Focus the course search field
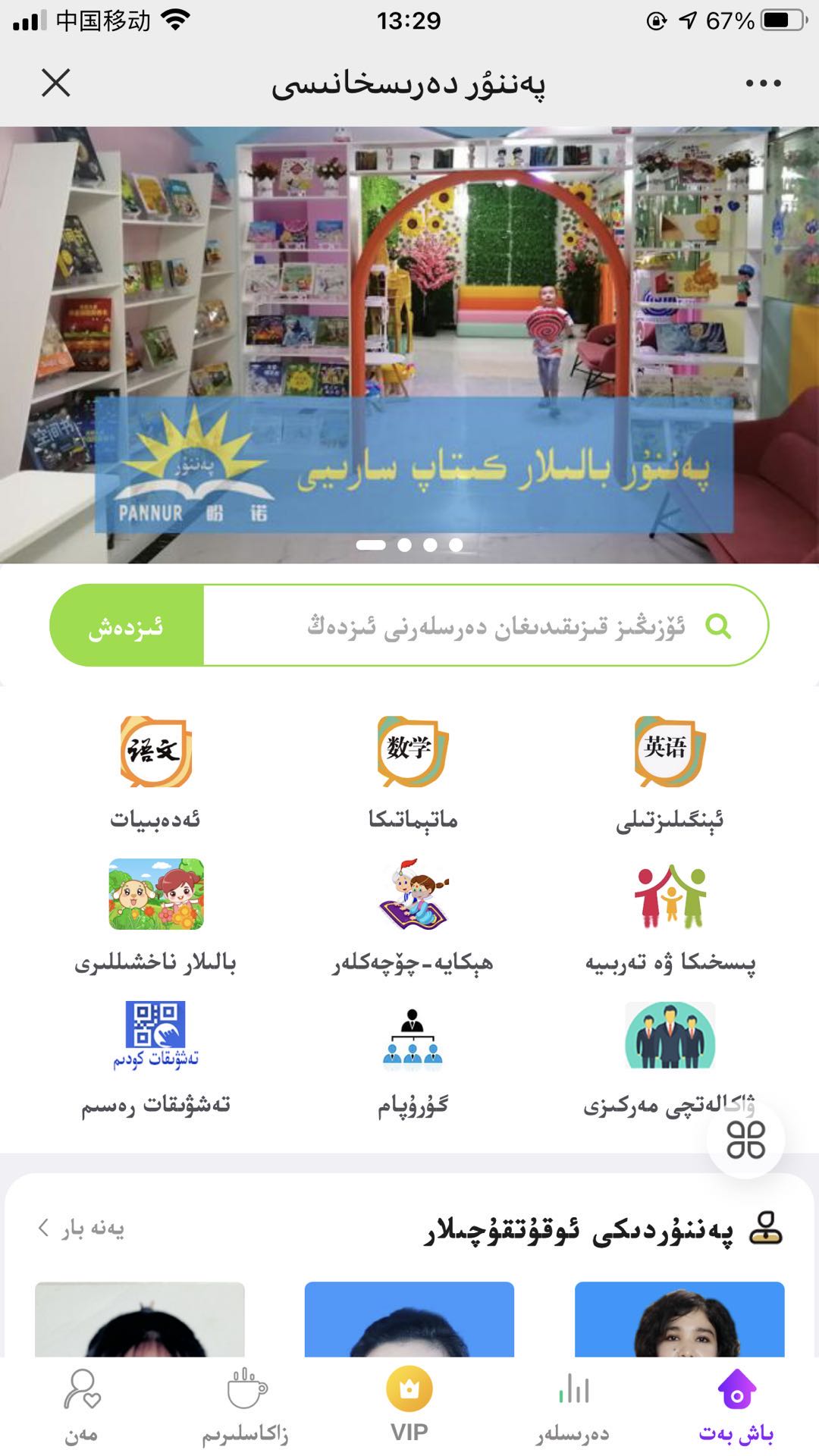Viewport: 819px width, 1456px height. click(485, 626)
